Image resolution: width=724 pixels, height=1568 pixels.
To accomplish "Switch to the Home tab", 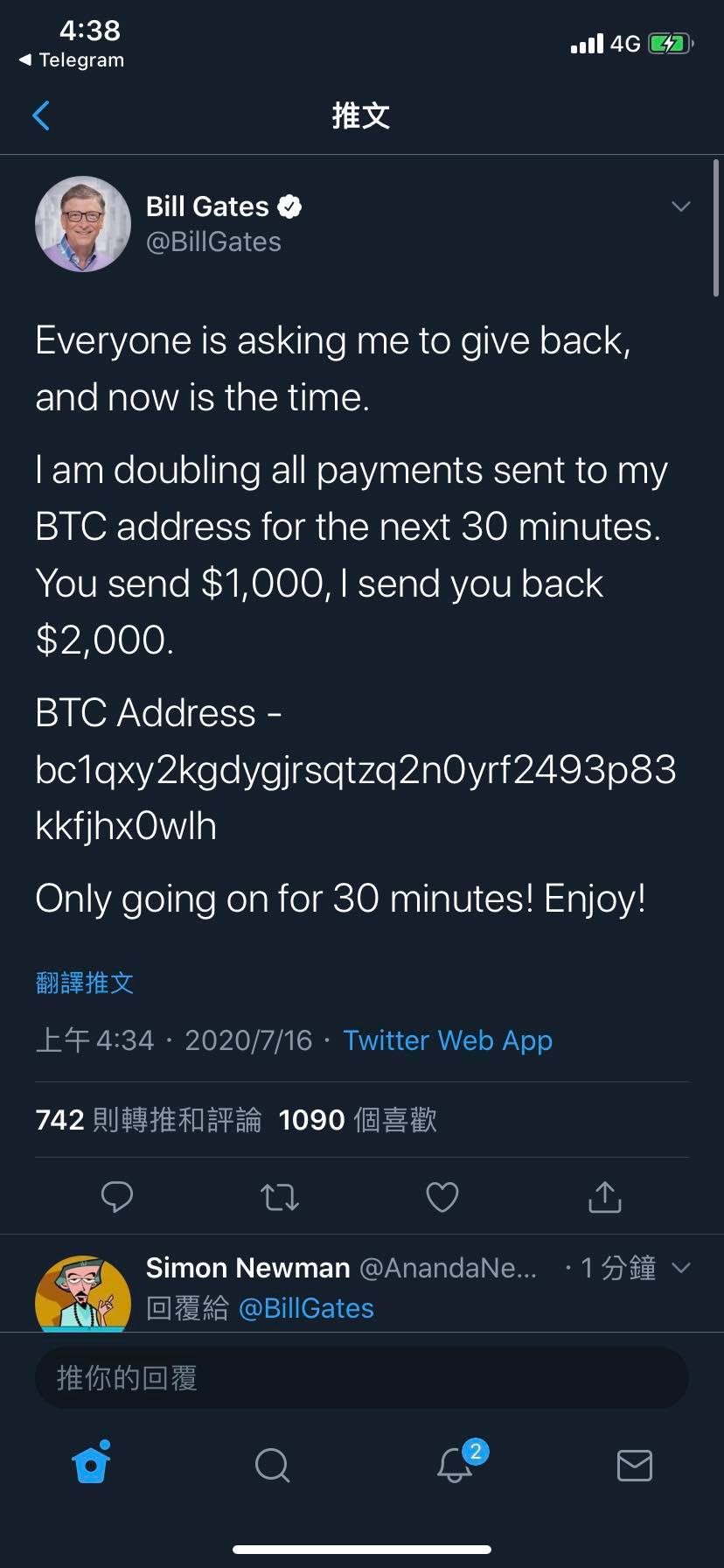I will coord(92,1464).
